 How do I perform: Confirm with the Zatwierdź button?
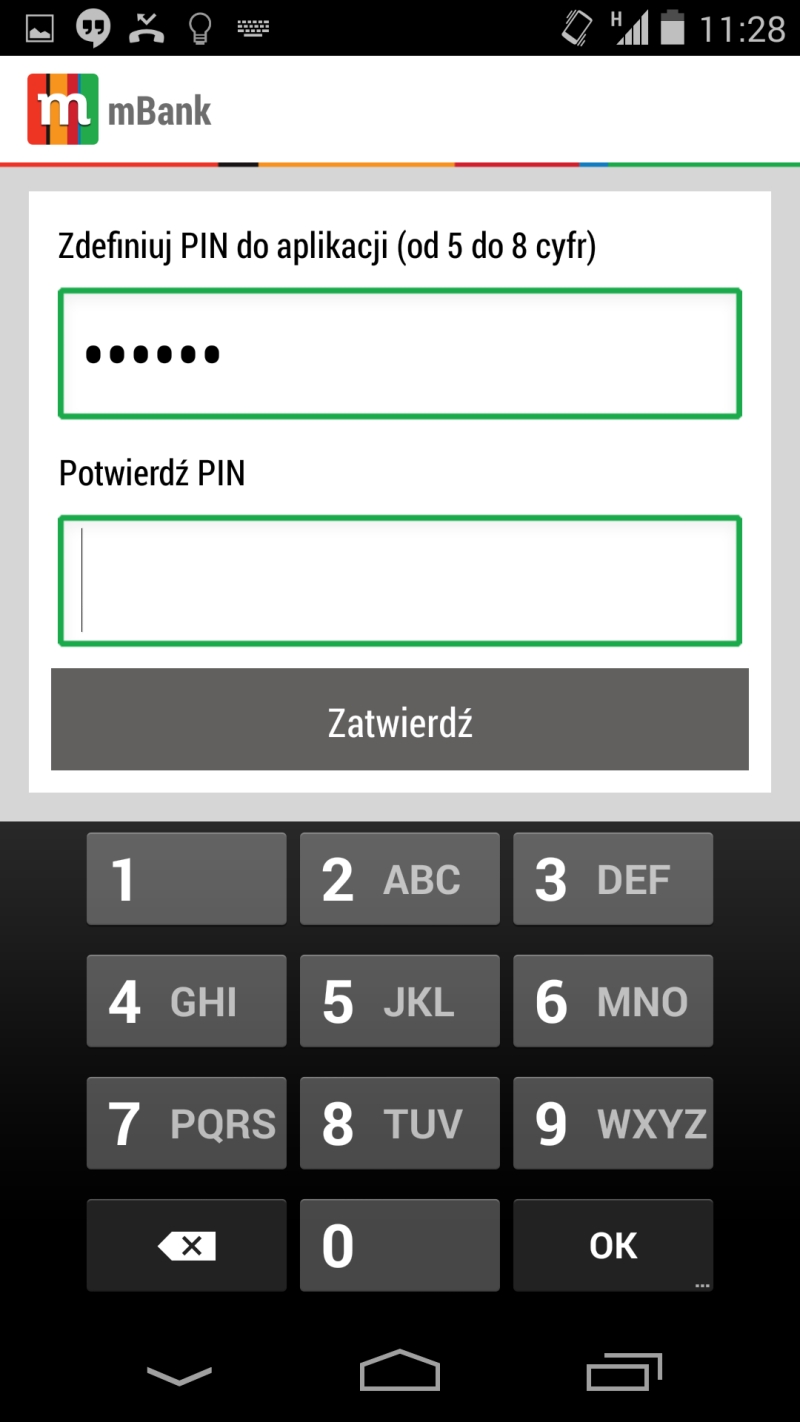(400, 720)
